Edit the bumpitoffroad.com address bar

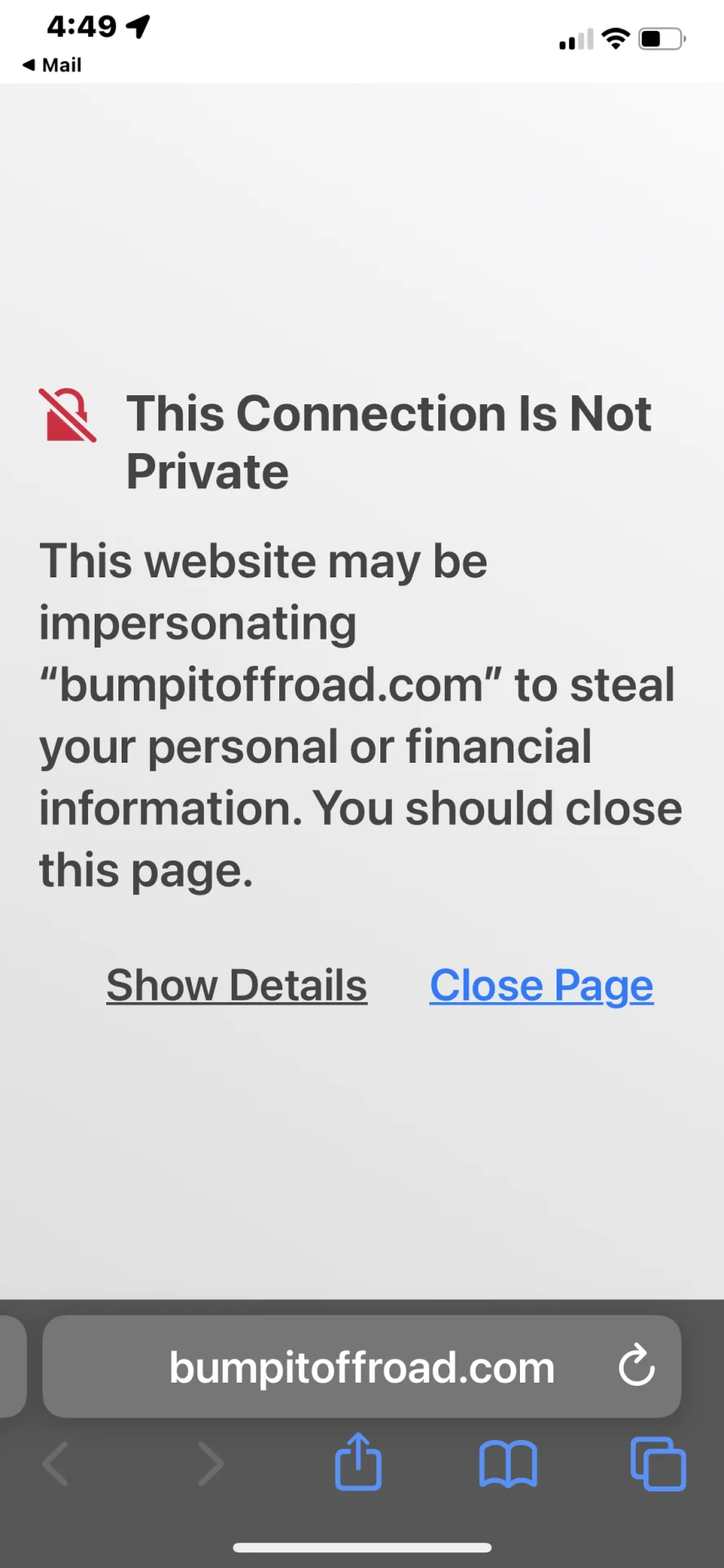(361, 1367)
